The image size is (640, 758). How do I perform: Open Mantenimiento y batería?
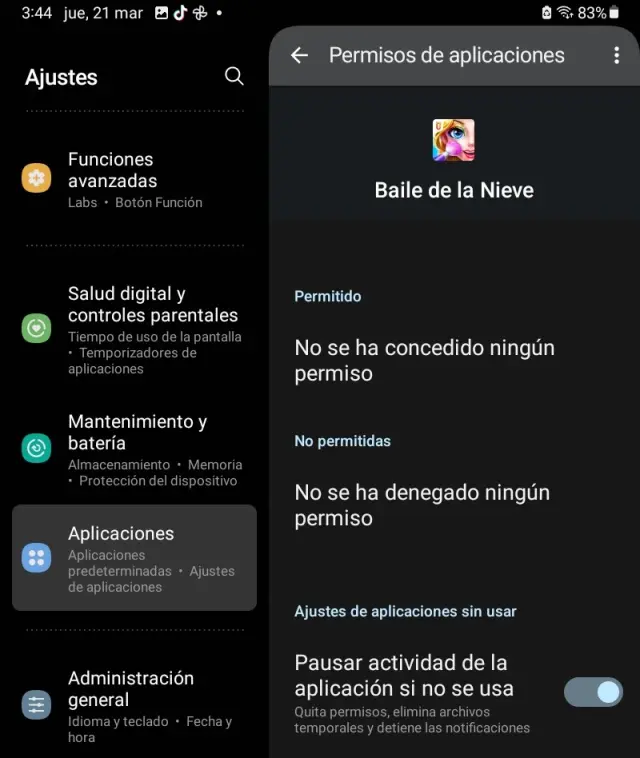[x=134, y=449]
